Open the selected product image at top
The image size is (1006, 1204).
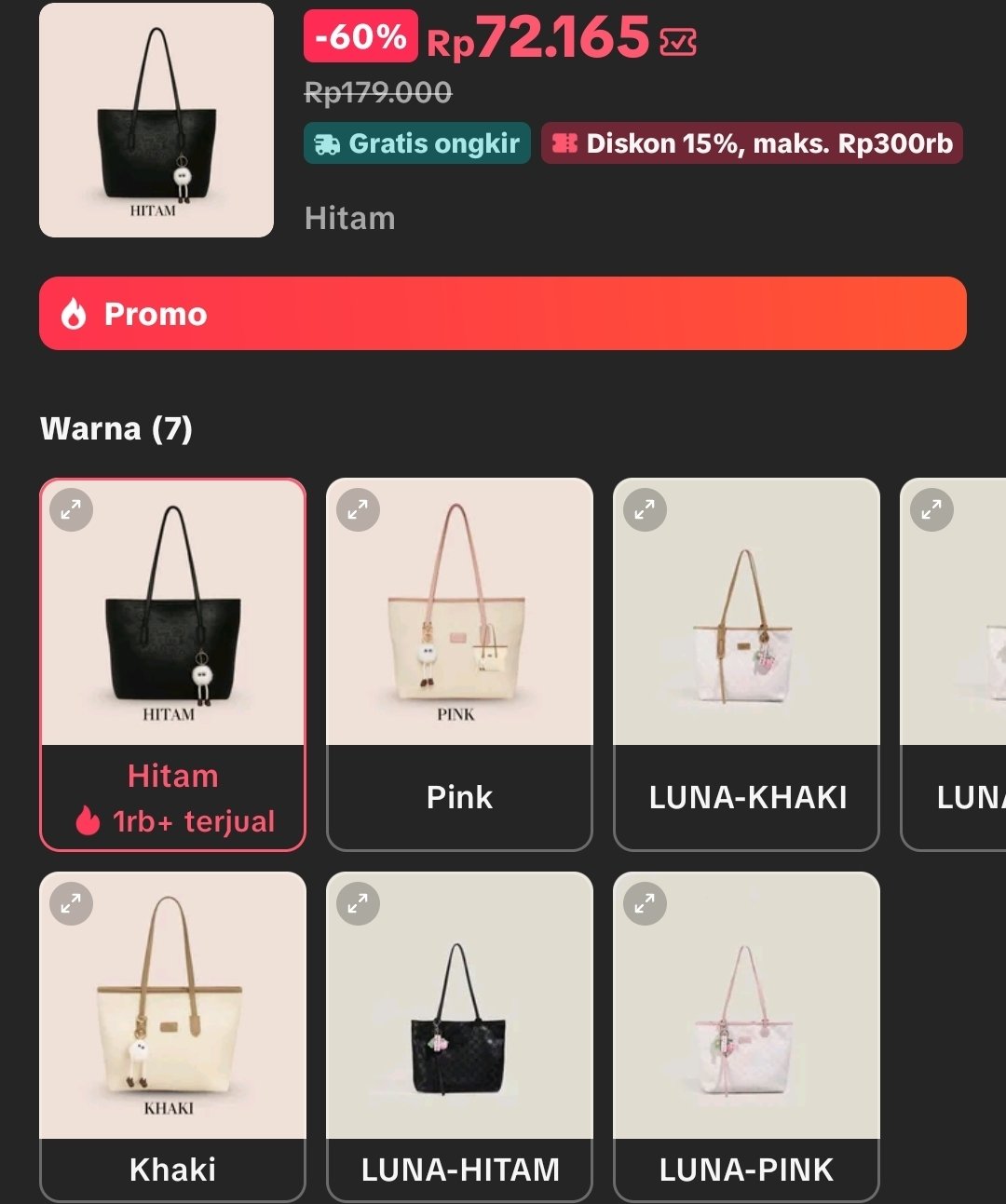156,120
